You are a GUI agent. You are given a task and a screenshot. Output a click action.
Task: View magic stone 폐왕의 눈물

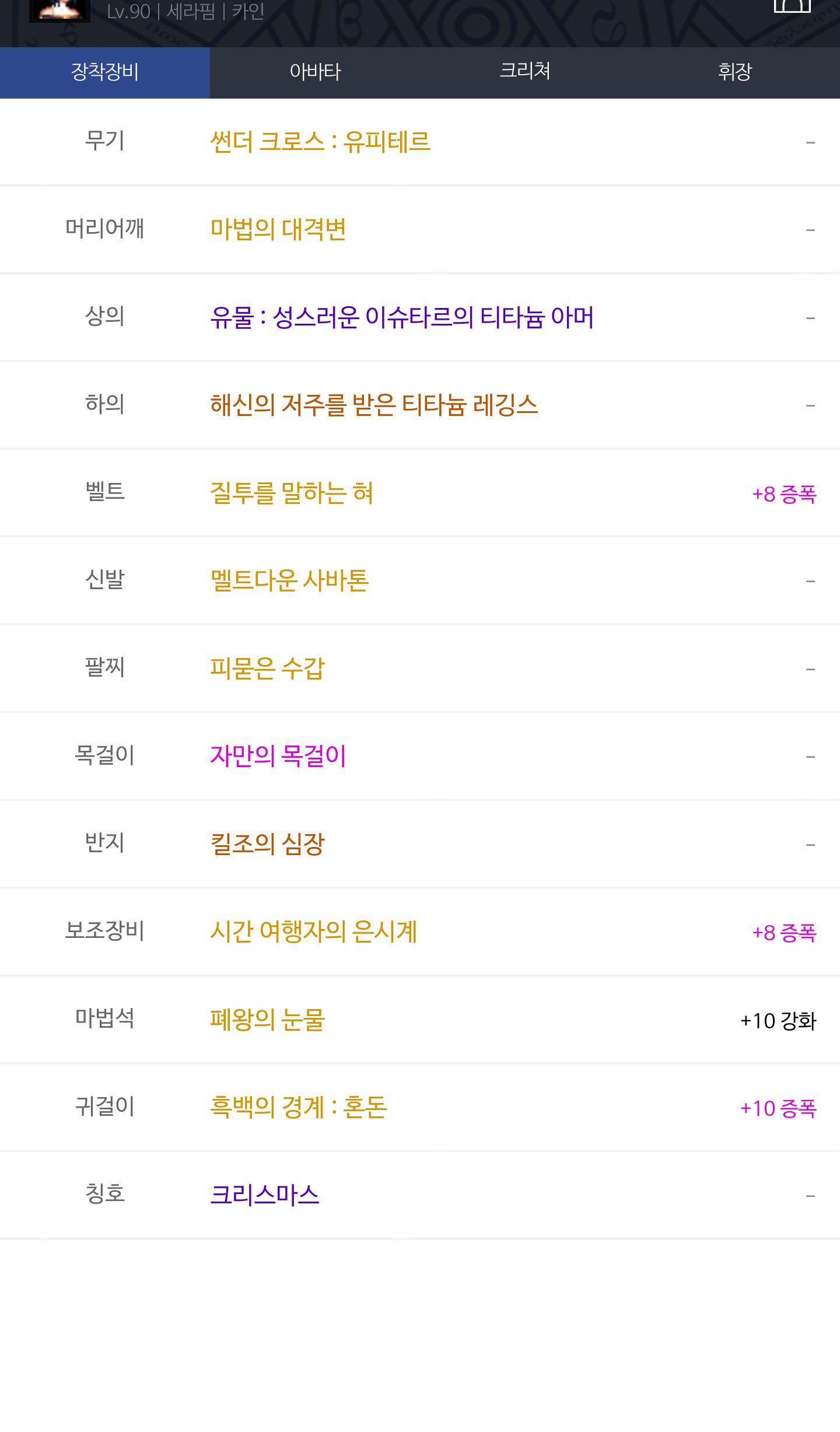pos(267,1020)
